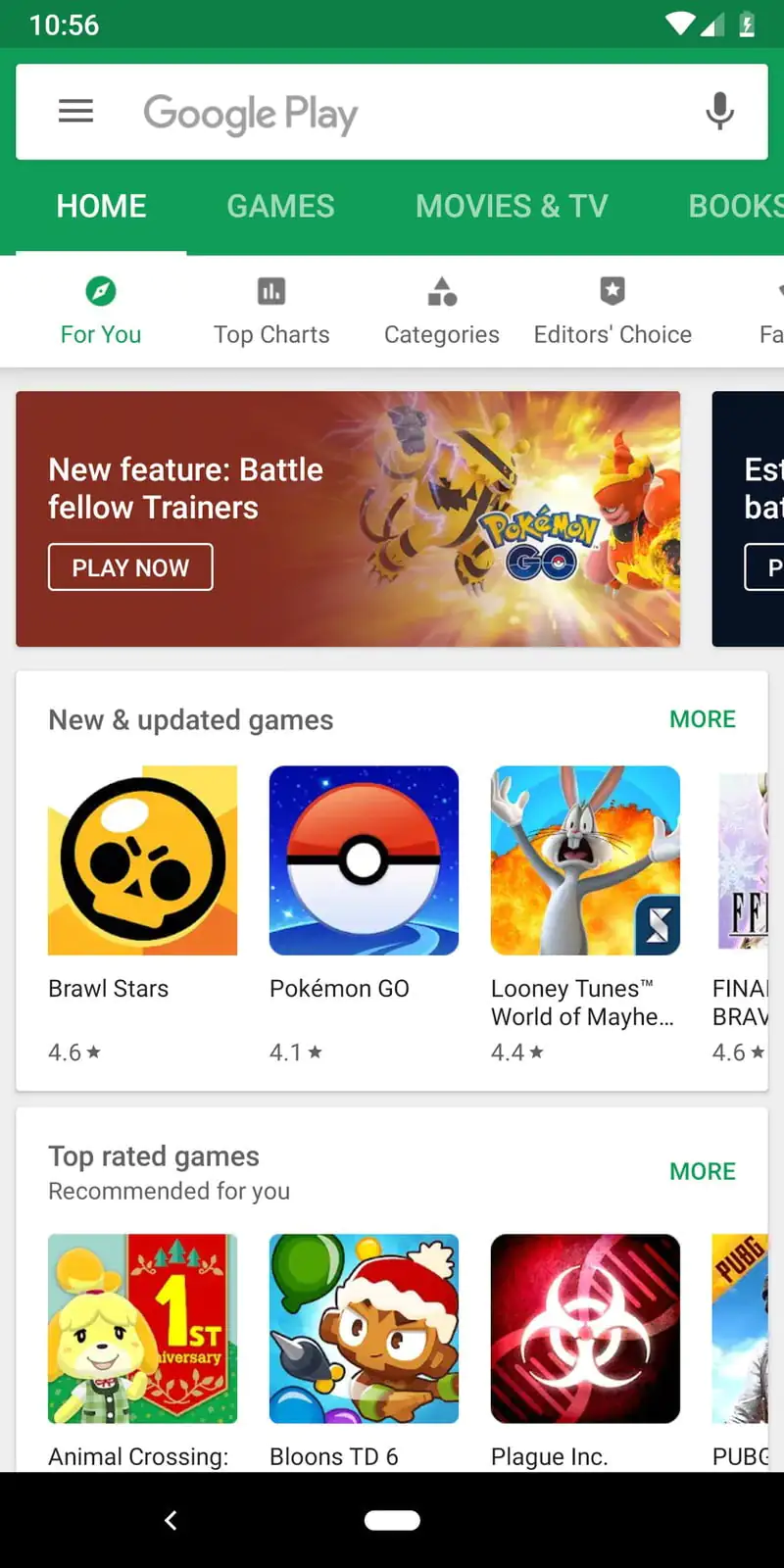Start voice search with the microphone
Image resolution: width=784 pixels, height=1568 pixels.
pyautogui.click(x=719, y=112)
